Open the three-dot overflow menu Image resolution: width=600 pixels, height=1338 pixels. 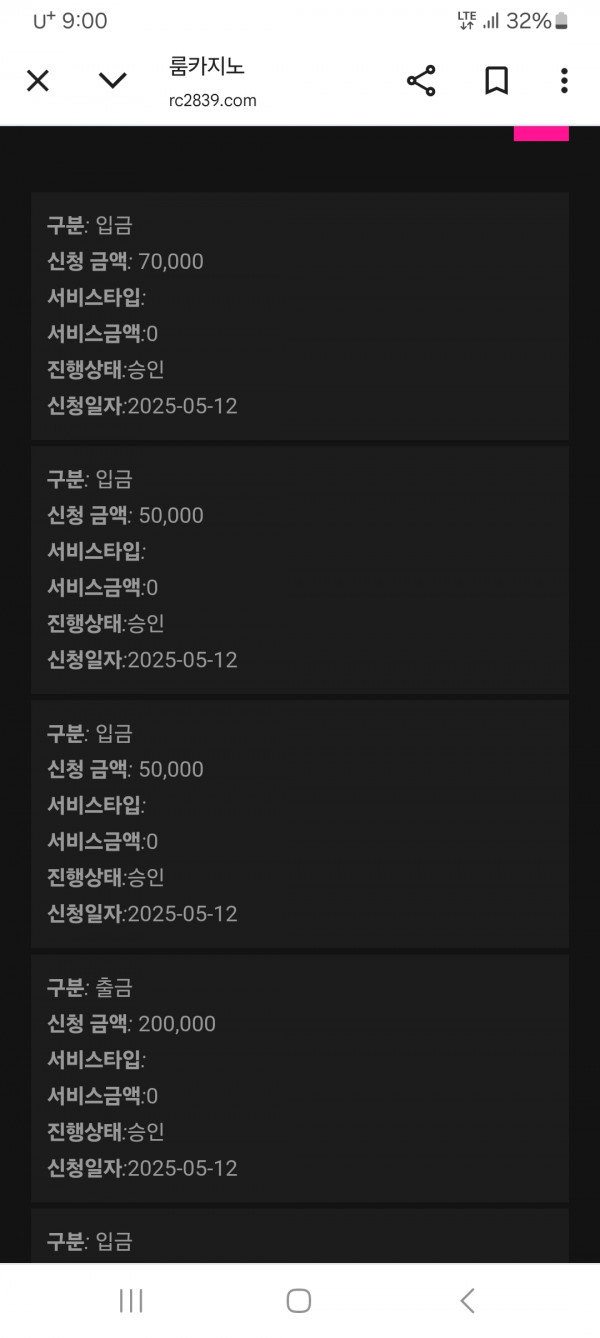[x=564, y=81]
